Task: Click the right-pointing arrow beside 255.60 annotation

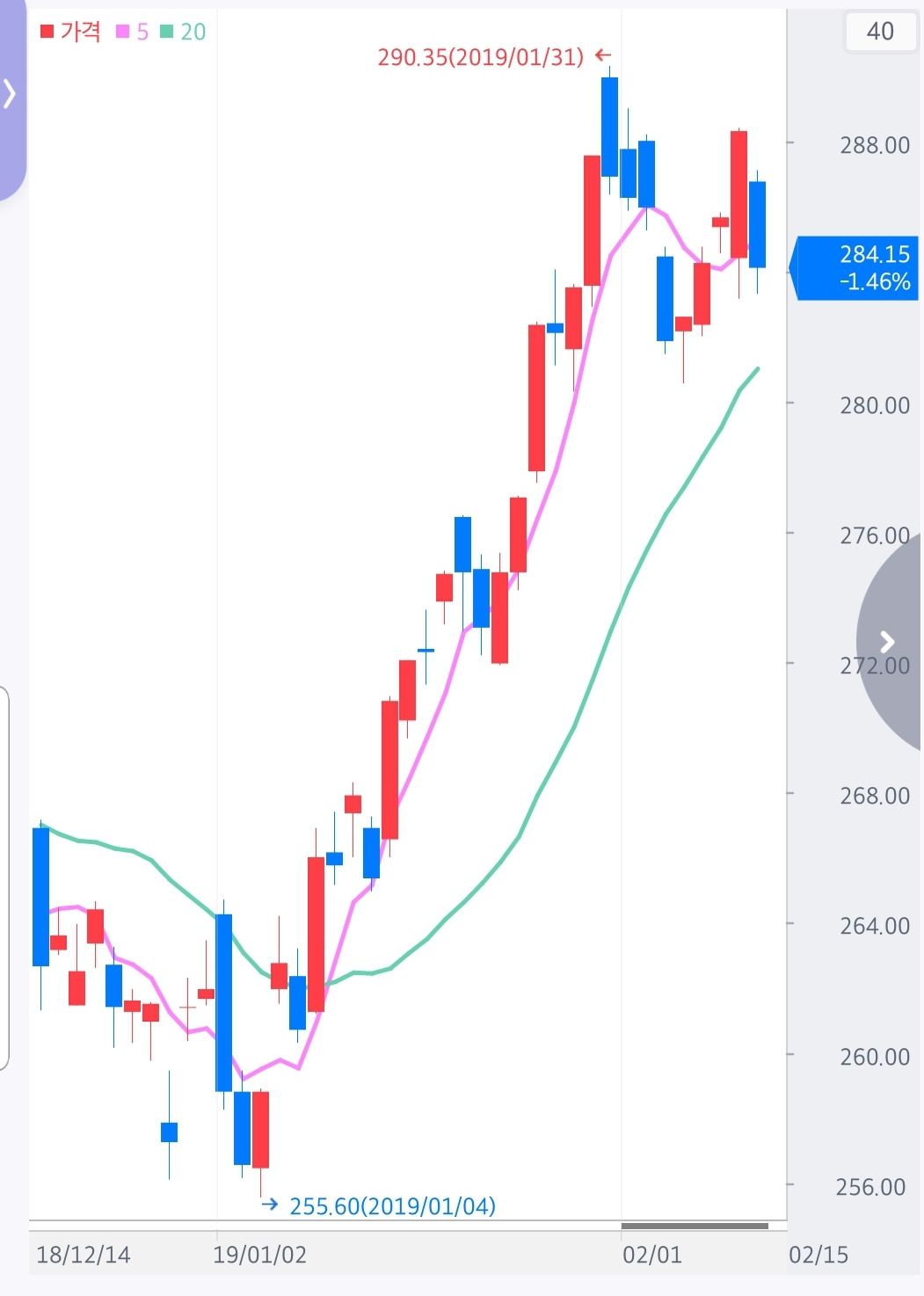Action: coord(272,1205)
